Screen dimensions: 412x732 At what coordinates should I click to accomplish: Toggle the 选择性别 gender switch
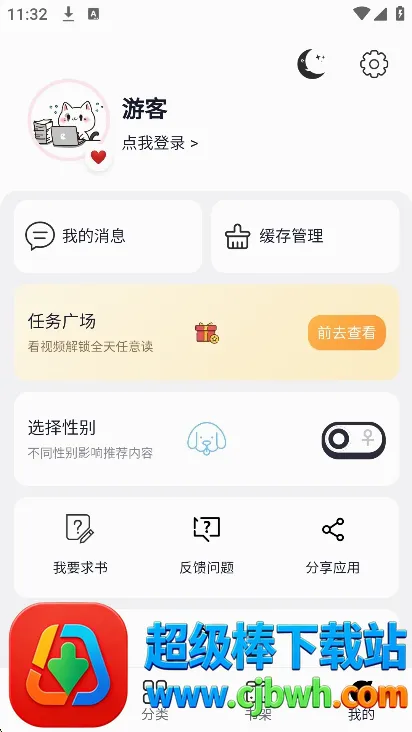pyautogui.click(x=354, y=440)
